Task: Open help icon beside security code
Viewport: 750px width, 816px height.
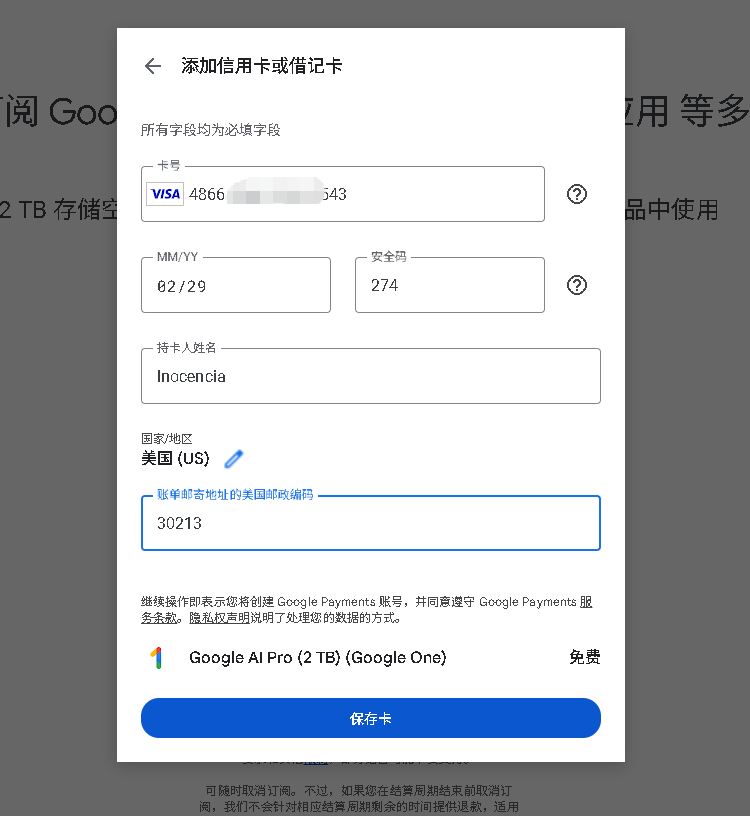Action: [577, 285]
